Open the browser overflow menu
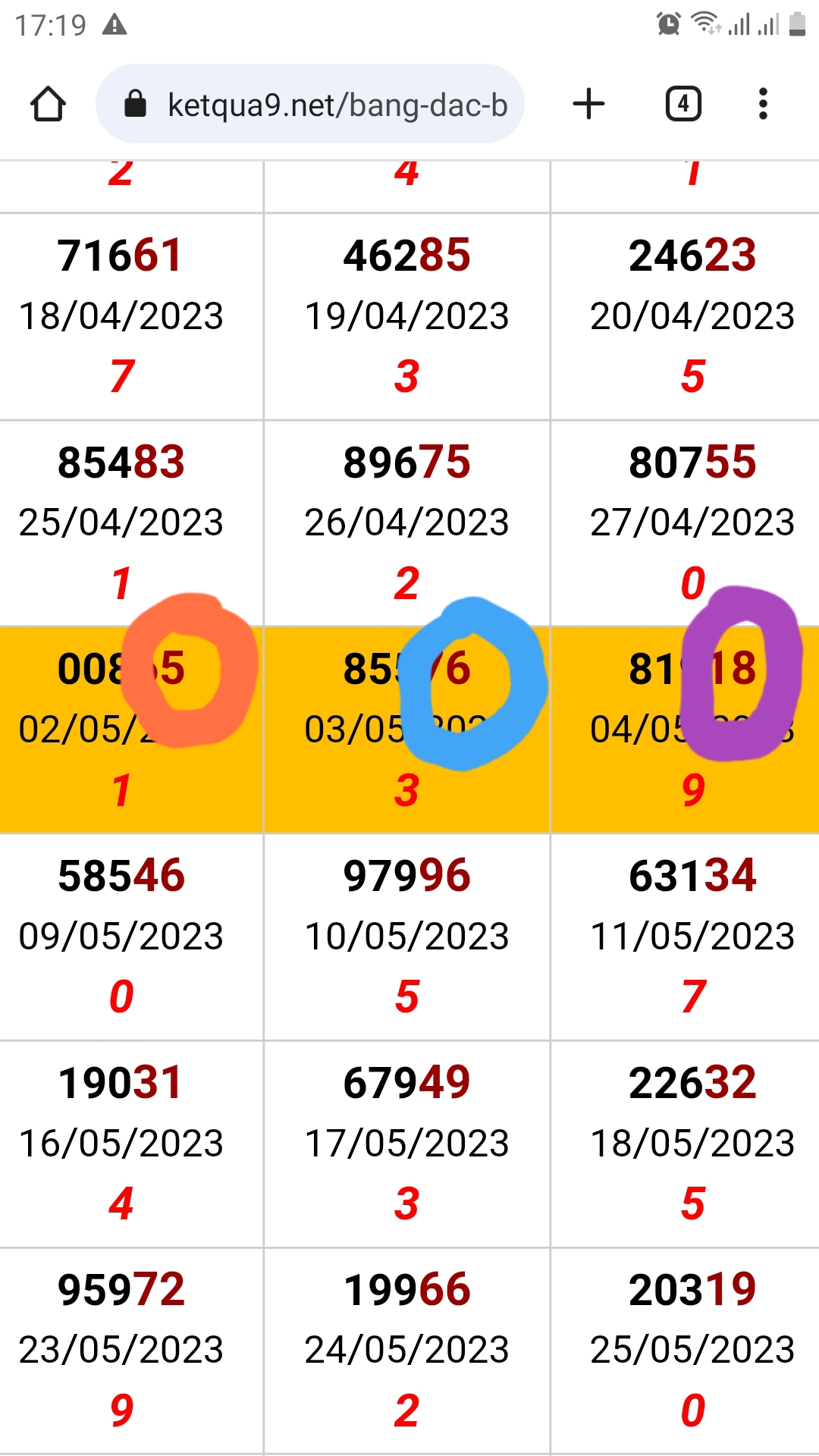Image resolution: width=819 pixels, height=1456 pixels. tap(763, 104)
